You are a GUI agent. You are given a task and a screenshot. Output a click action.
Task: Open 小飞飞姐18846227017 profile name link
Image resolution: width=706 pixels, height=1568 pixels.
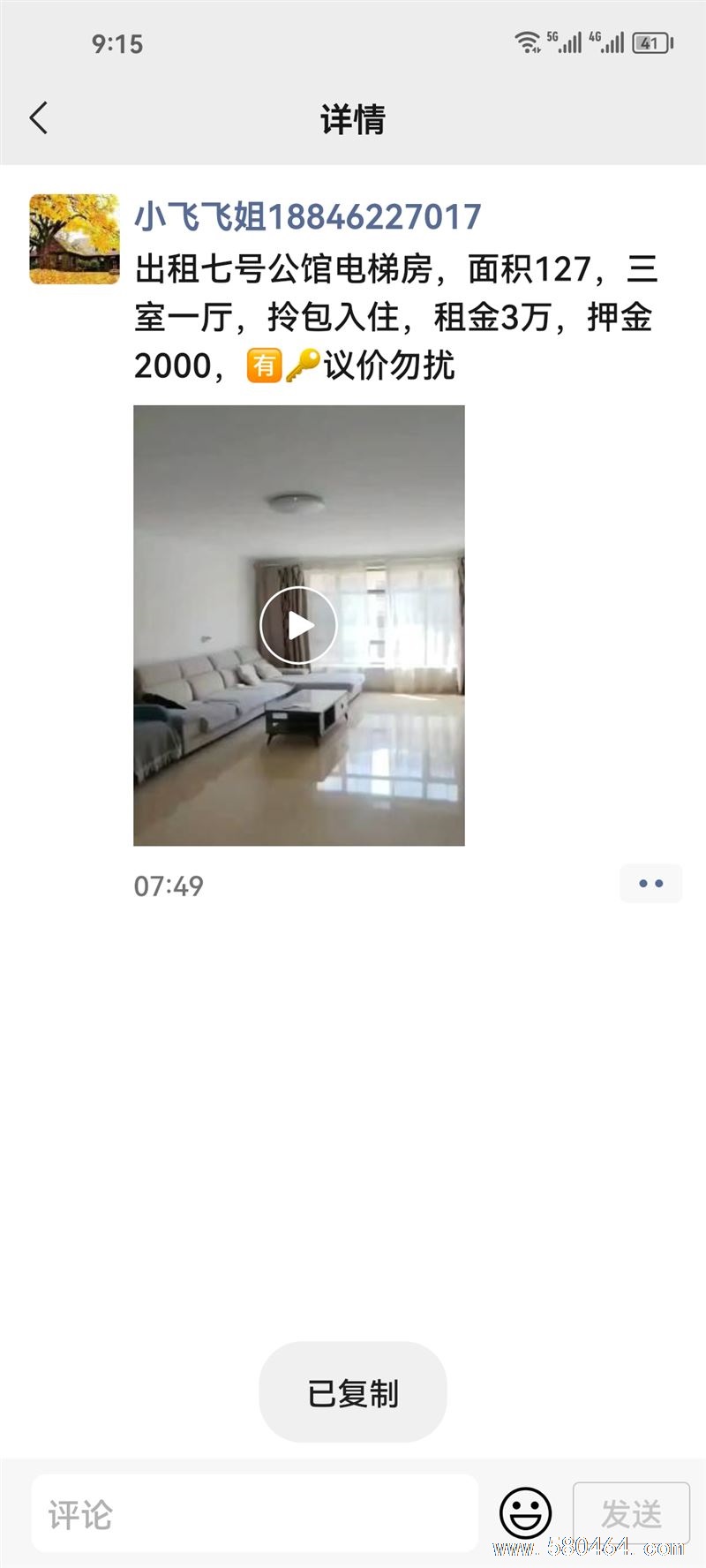[x=307, y=216]
